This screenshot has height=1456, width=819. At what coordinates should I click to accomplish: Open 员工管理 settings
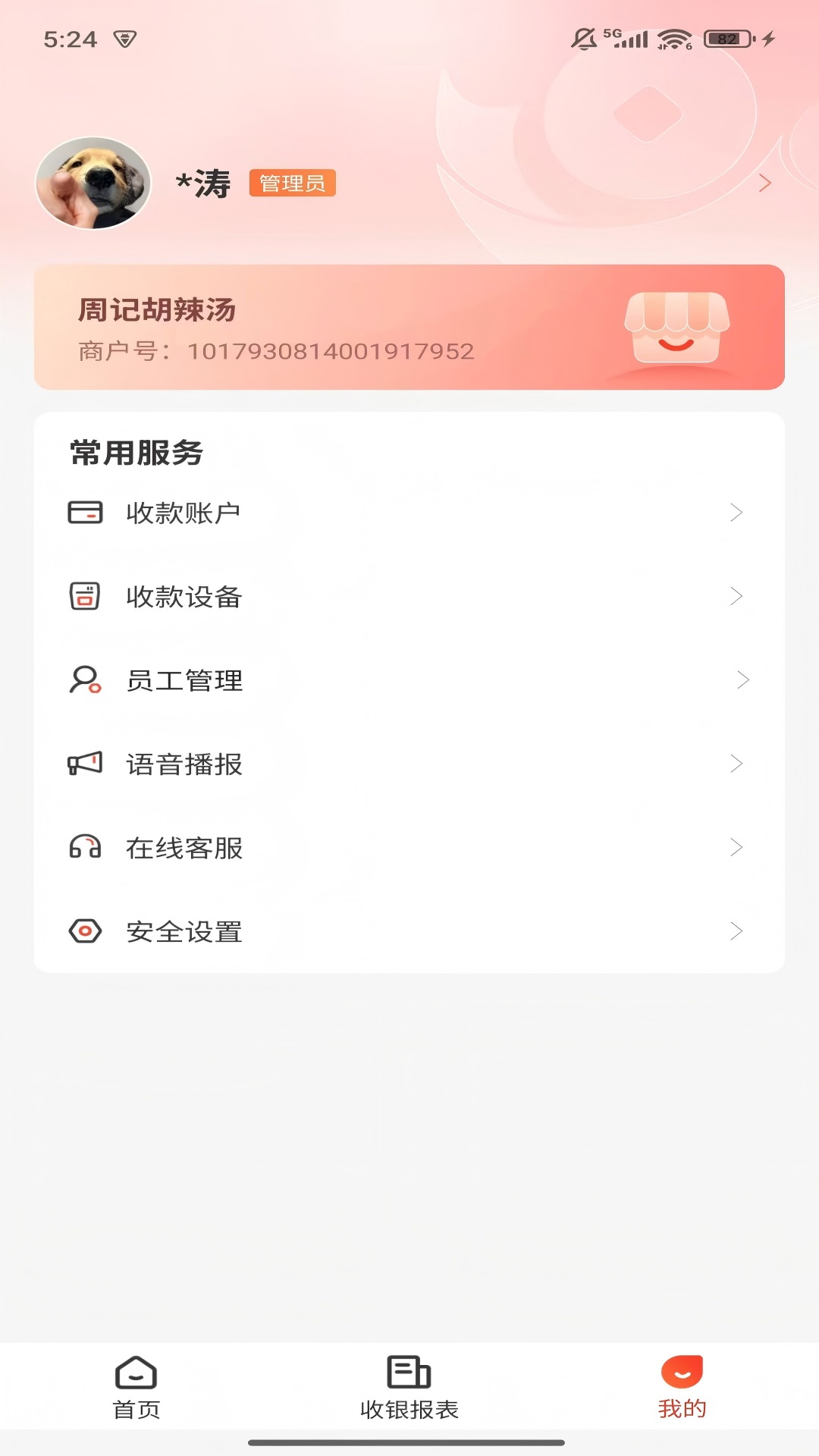(x=184, y=681)
